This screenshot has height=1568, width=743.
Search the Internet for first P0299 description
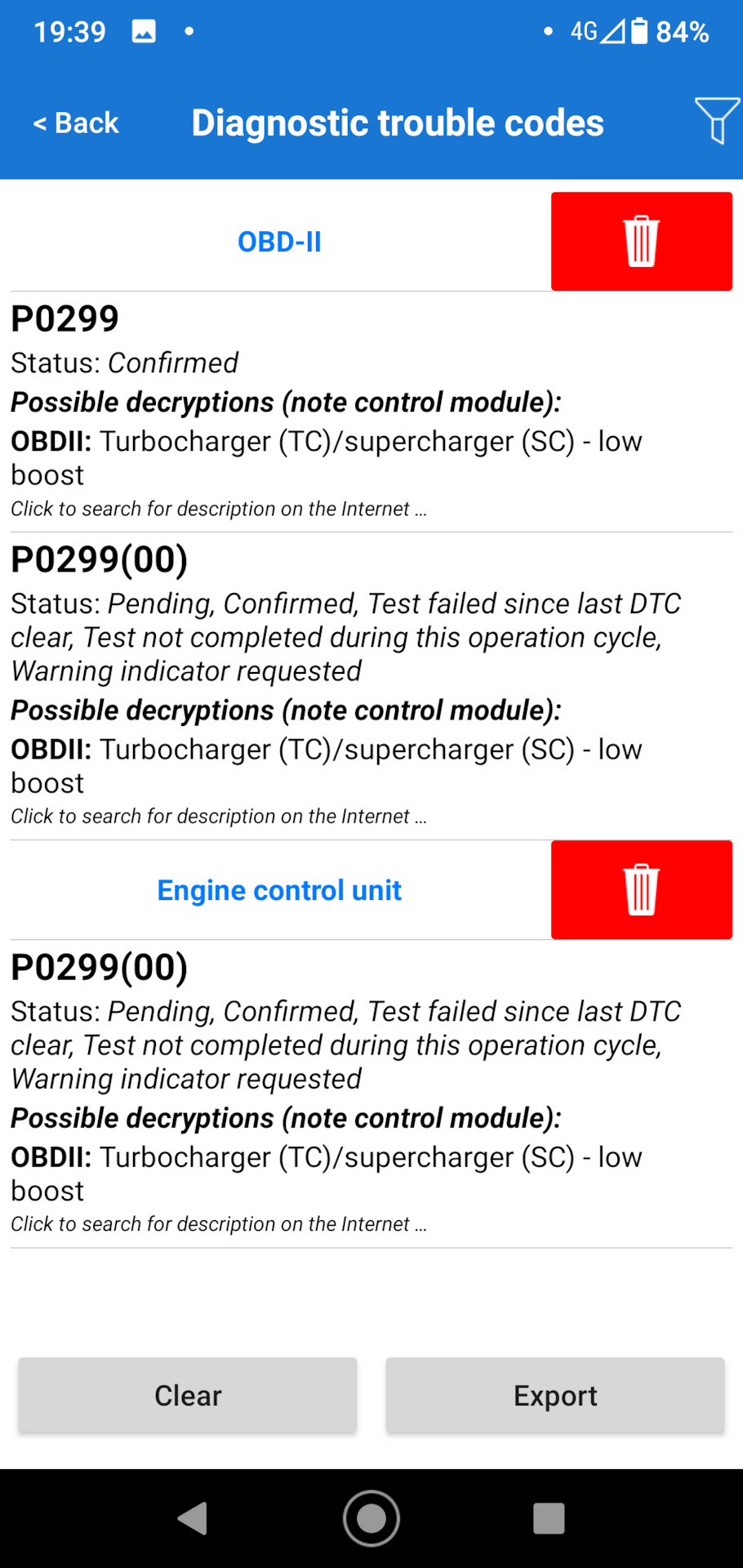point(218,508)
